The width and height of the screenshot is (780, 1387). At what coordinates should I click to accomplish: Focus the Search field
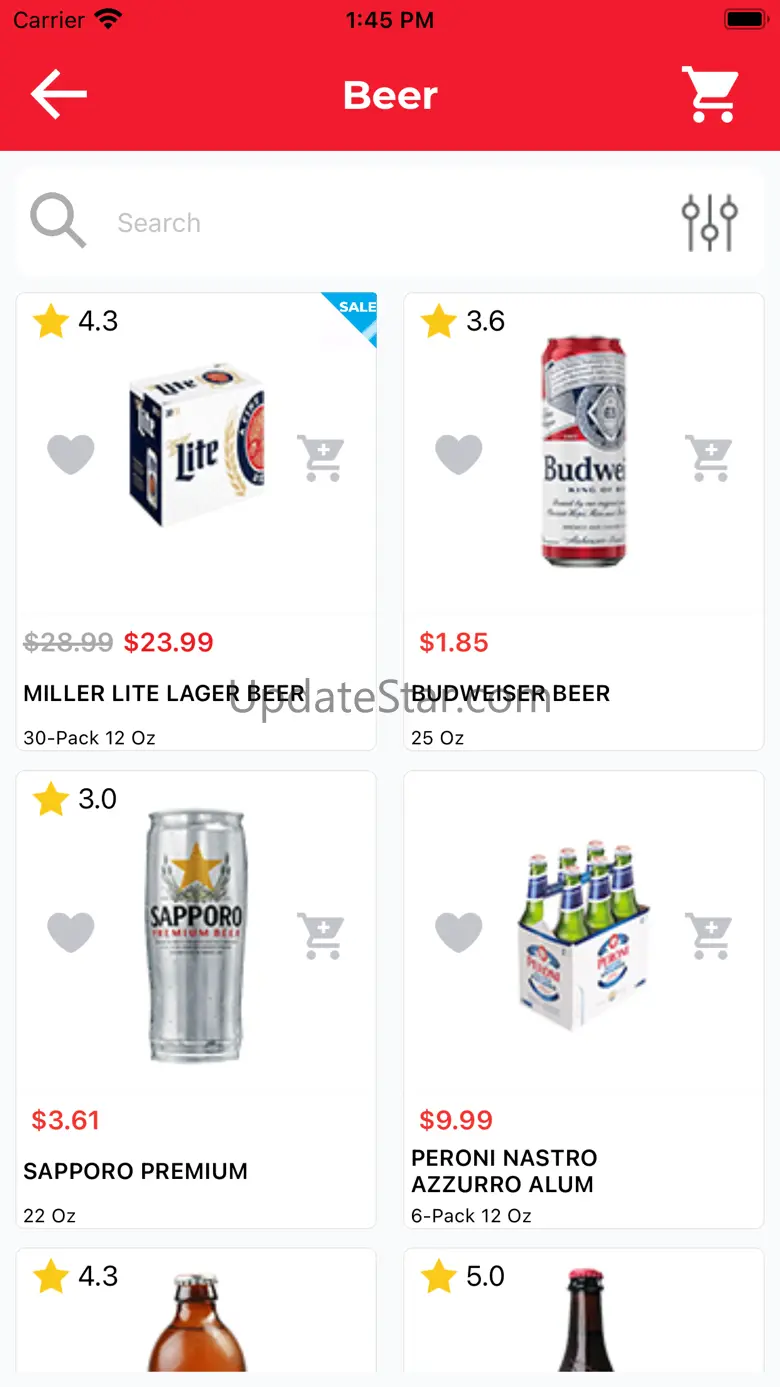click(380, 223)
